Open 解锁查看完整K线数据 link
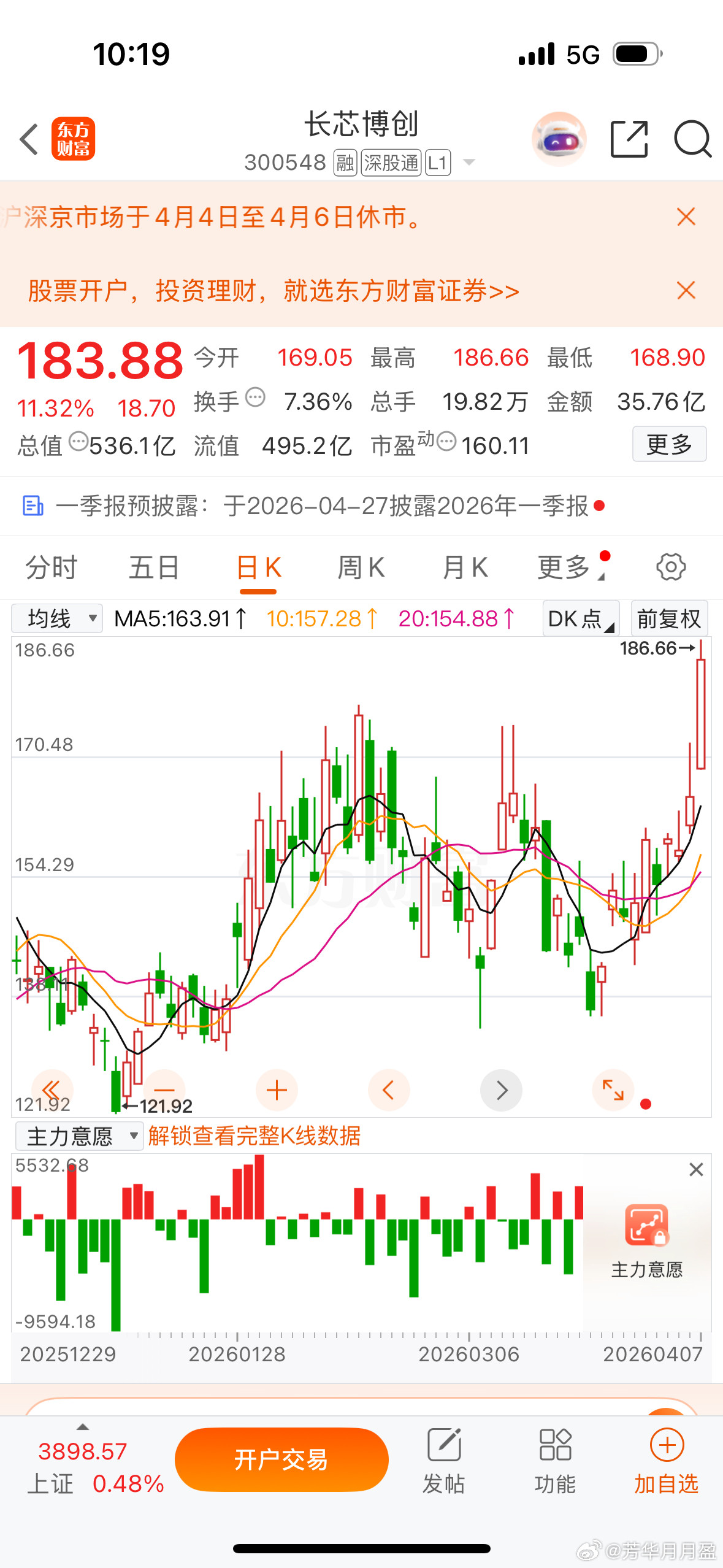This screenshot has width=723, height=1568. tap(254, 1136)
